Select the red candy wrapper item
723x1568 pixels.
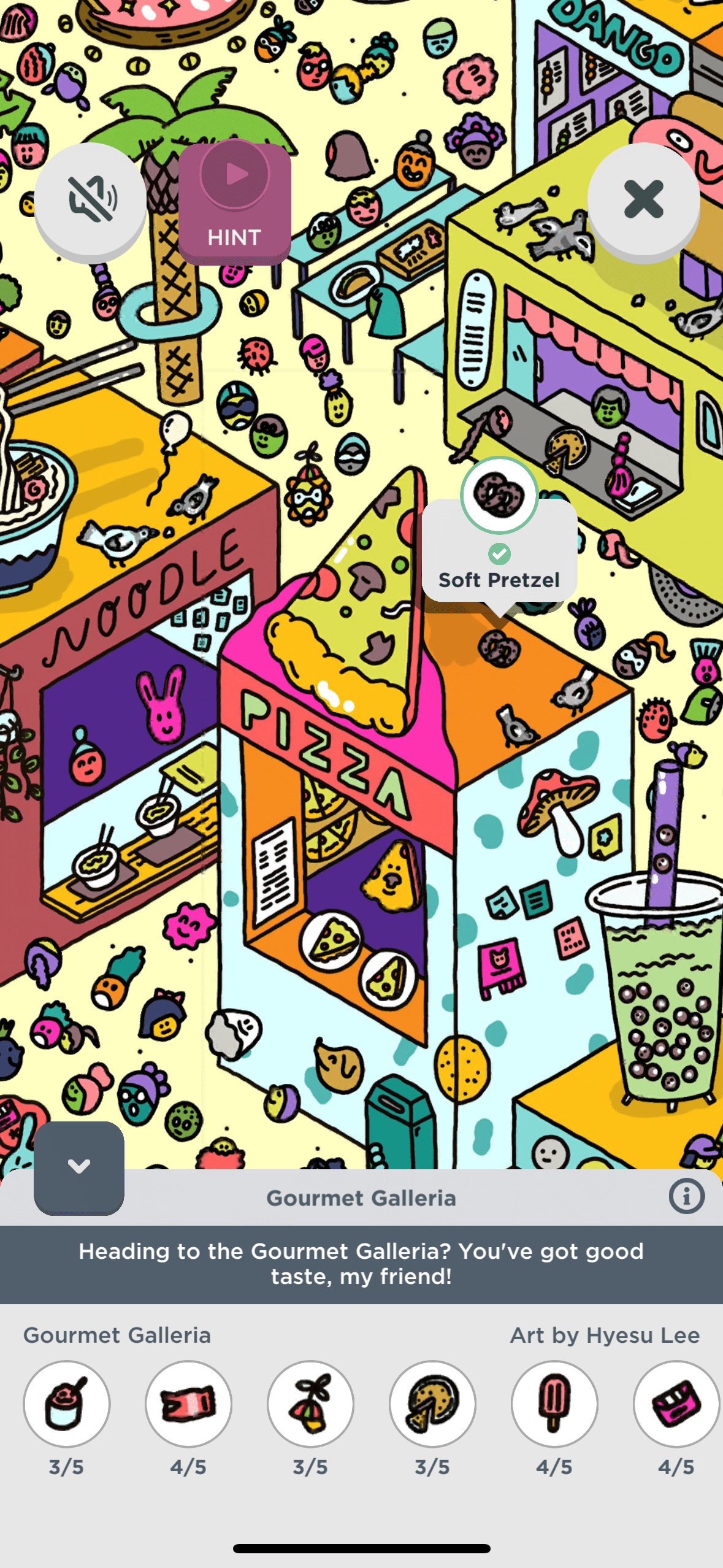point(188,1404)
